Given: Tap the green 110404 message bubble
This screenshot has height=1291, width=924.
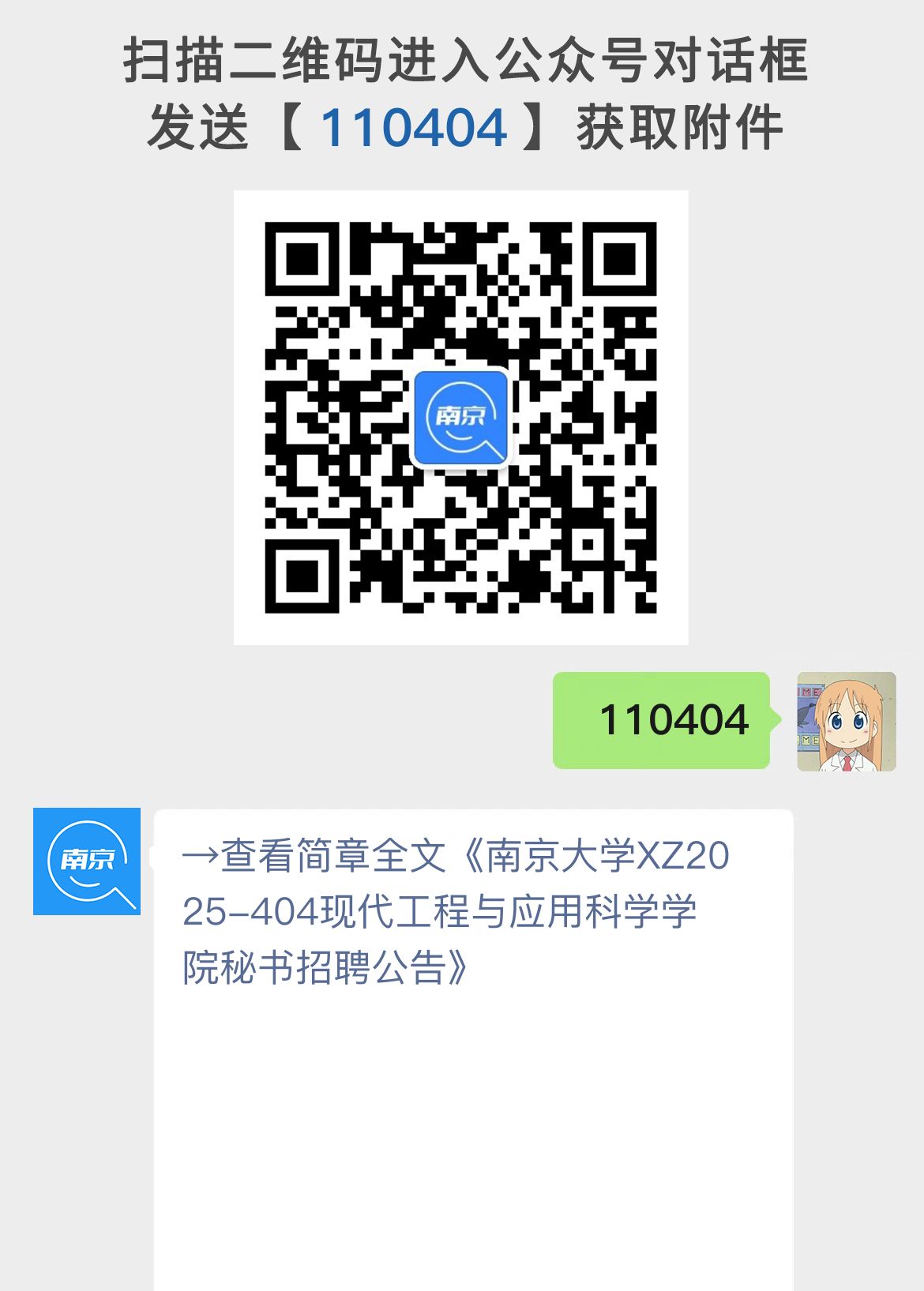Looking at the screenshot, I should coord(662,719).
